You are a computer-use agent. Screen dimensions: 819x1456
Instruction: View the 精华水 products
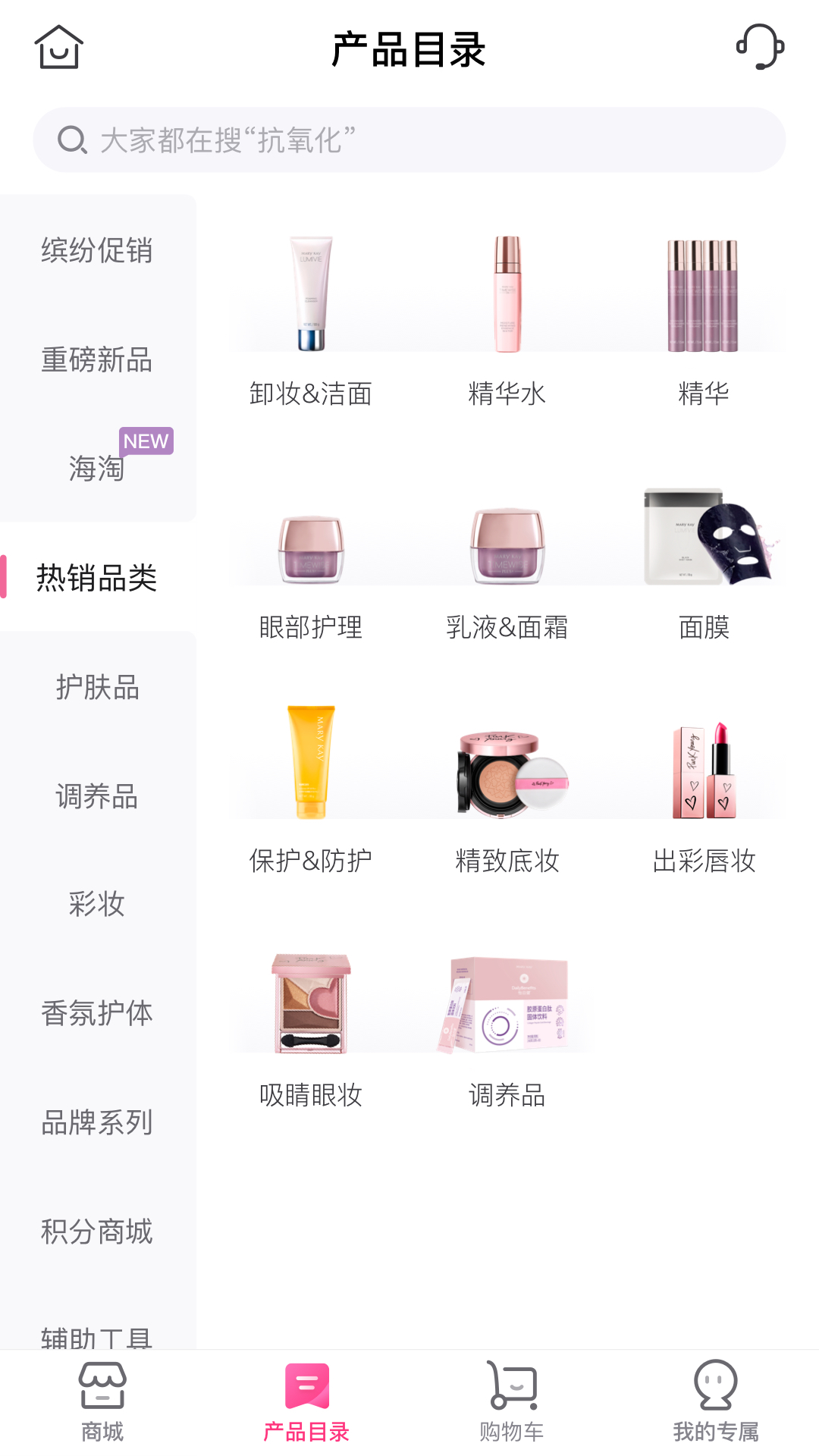click(507, 318)
